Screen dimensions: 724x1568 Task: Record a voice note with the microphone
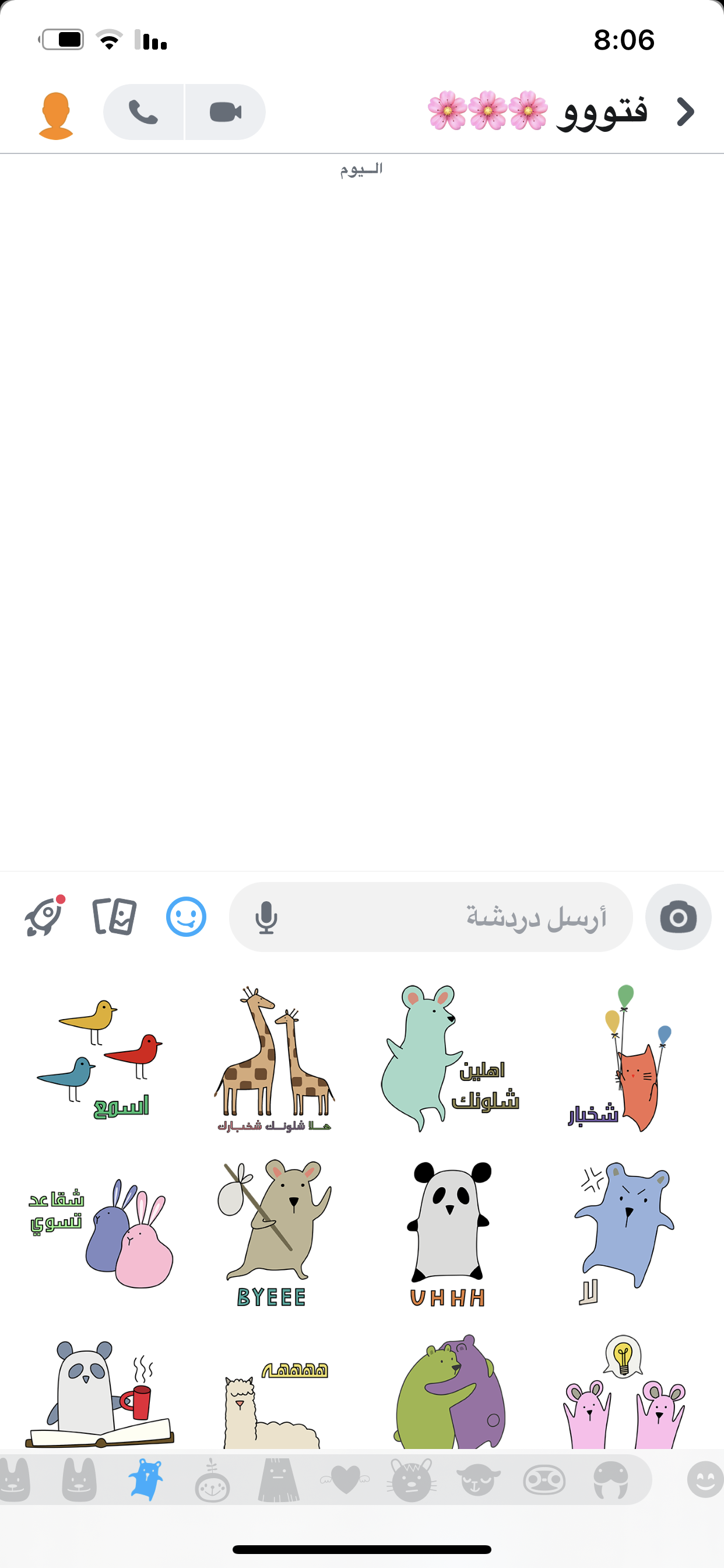[266, 918]
